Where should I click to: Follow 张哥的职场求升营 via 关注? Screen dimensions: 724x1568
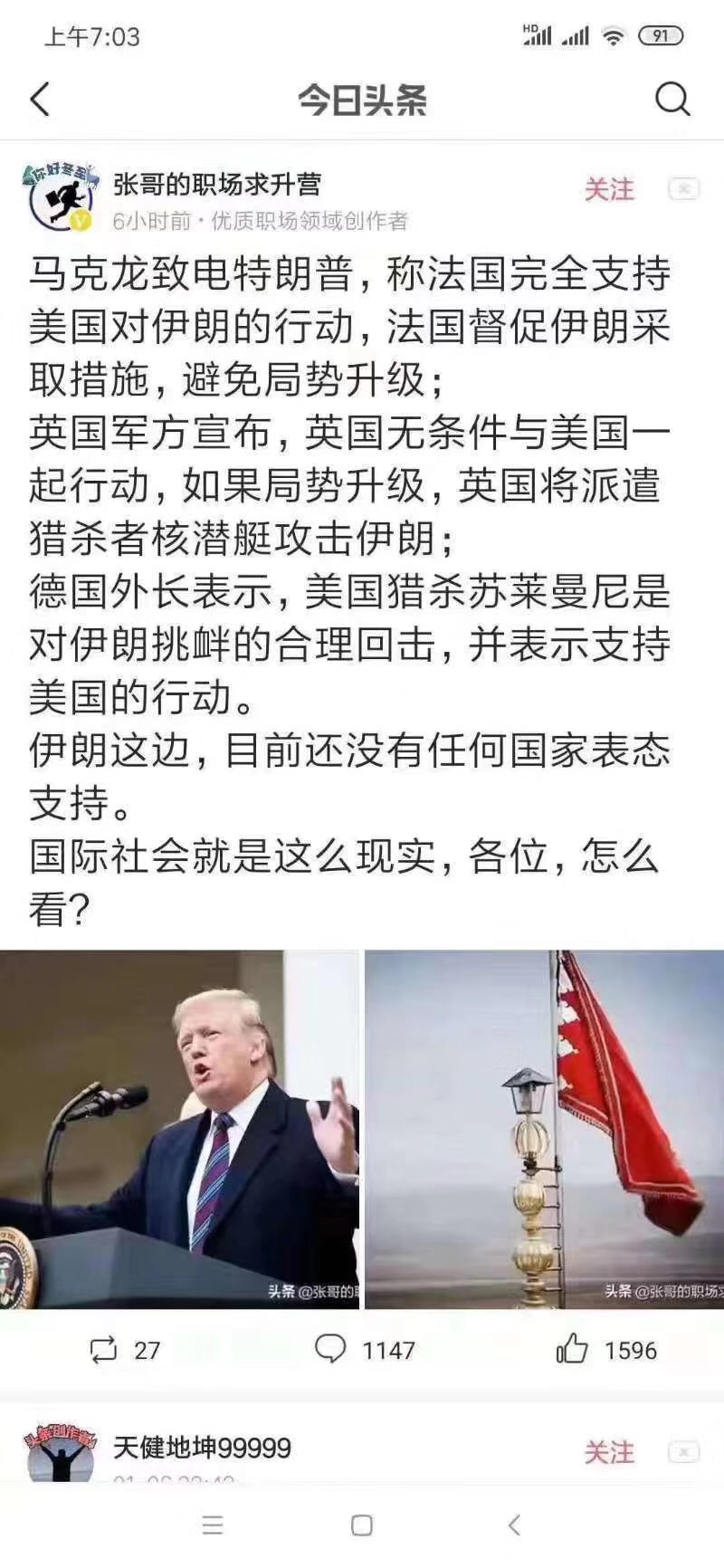pyautogui.click(x=609, y=189)
